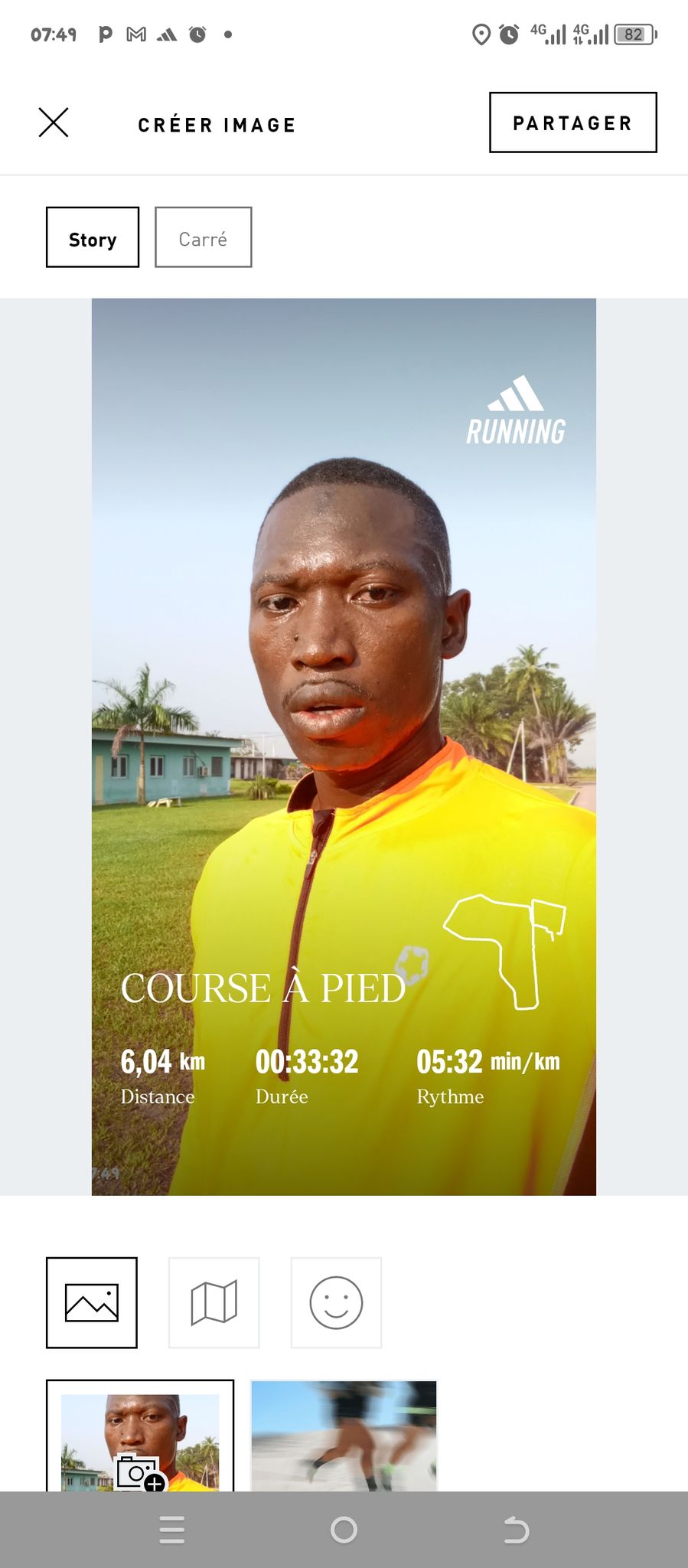The width and height of the screenshot is (688, 1568).
Task: Tap the Partager button
Action: pos(573,122)
